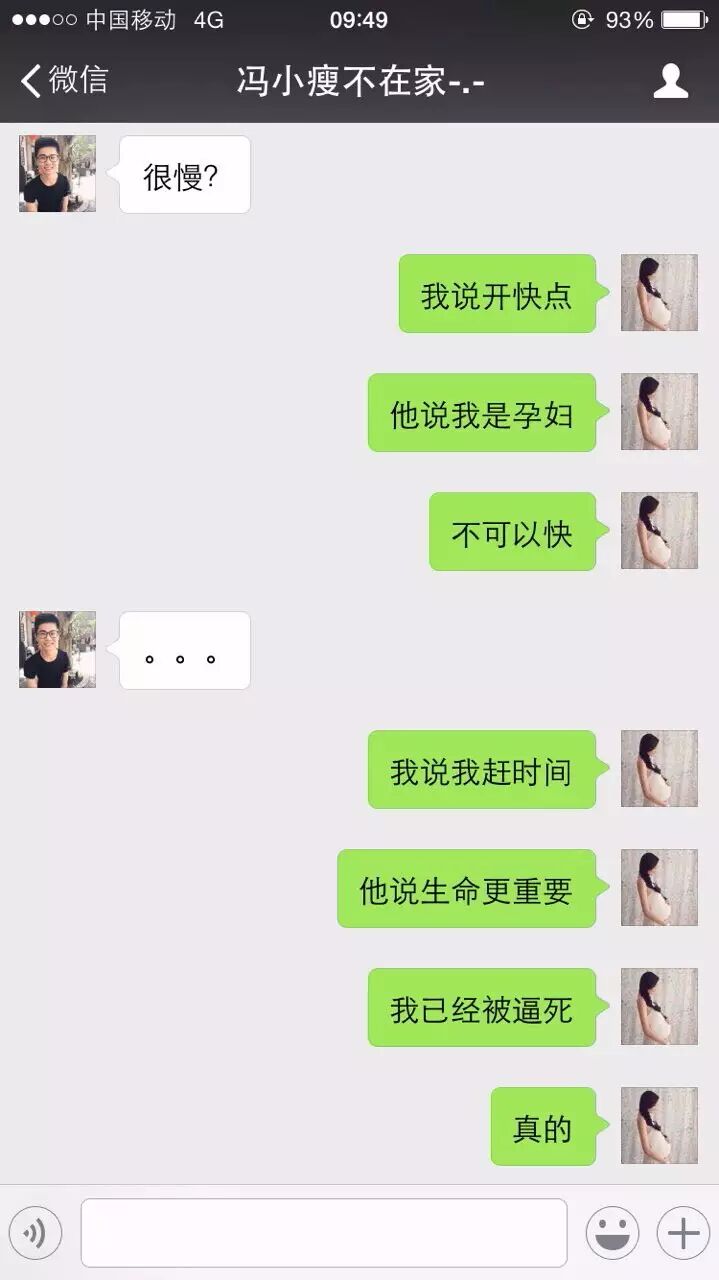Screen dimensions: 719x1280
Task: Open the chat info profile icon
Action: [x=670, y=81]
